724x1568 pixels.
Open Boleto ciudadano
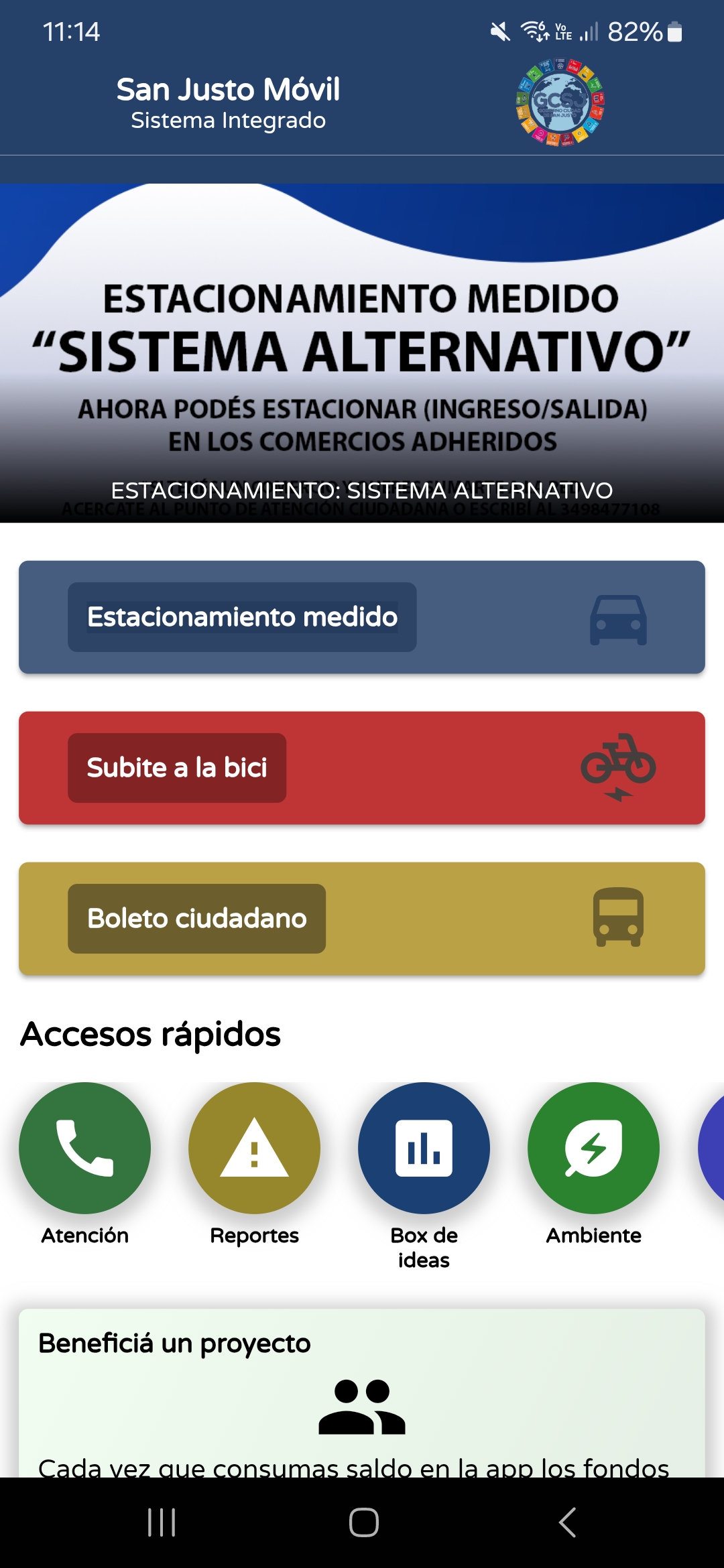[362, 919]
